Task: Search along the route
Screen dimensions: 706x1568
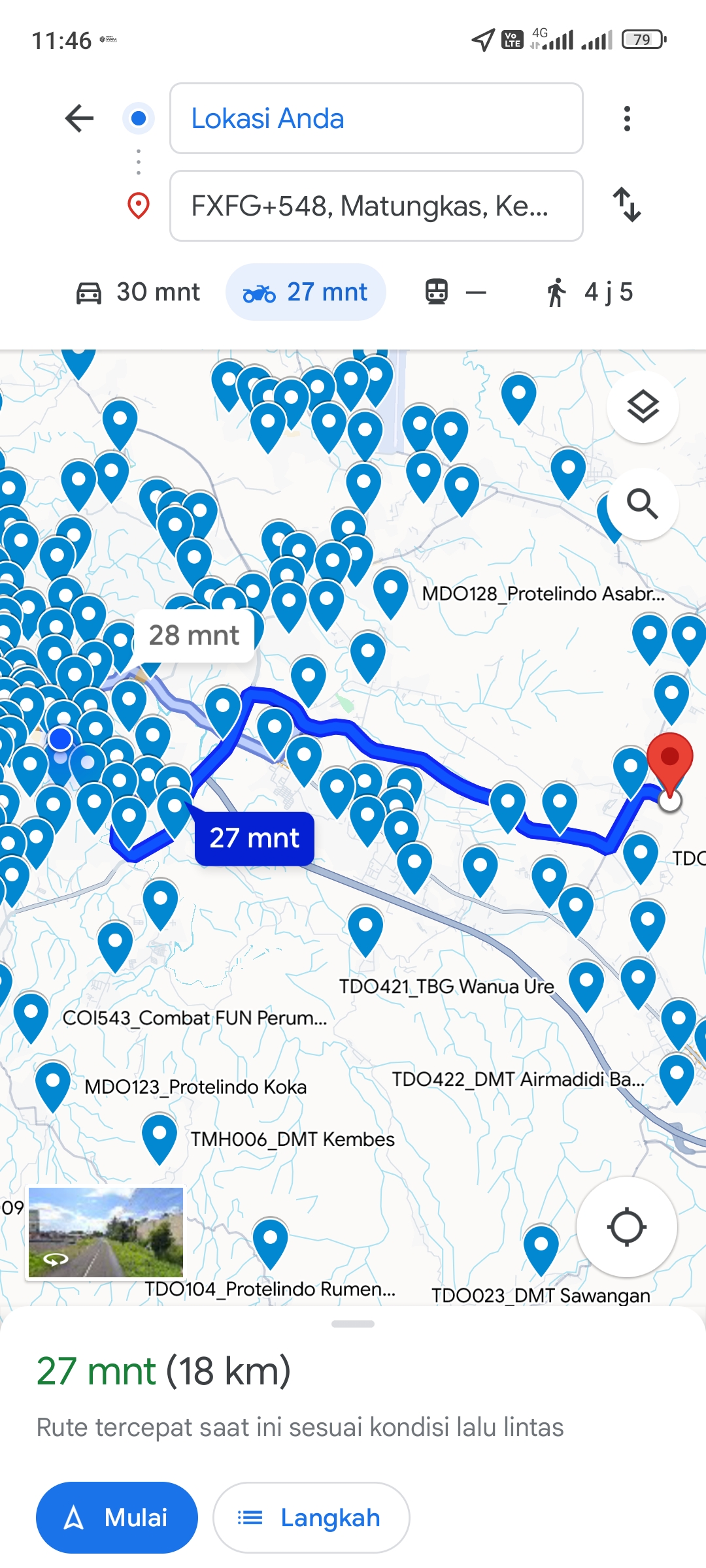Action: [643, 504]
